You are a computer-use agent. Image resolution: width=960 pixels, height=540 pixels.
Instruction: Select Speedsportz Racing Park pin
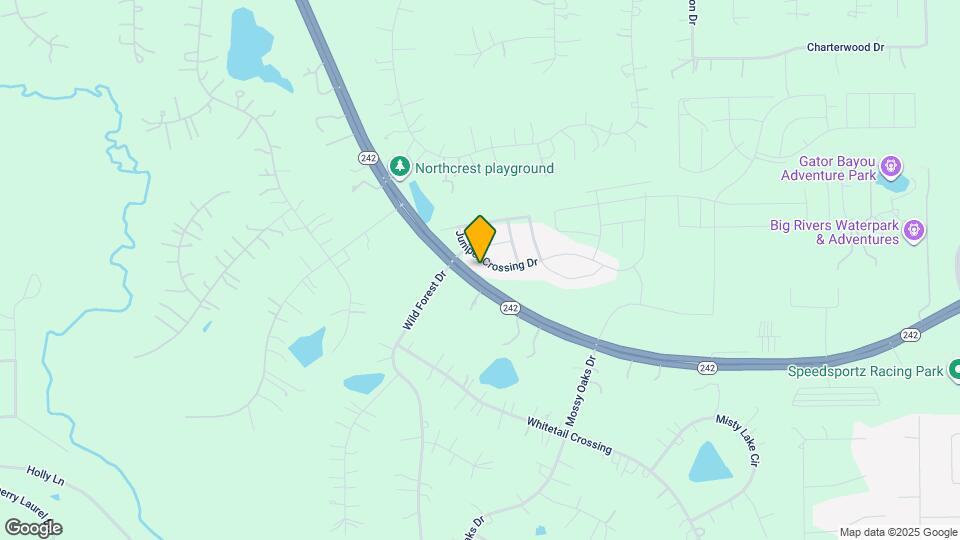[955, 371]
